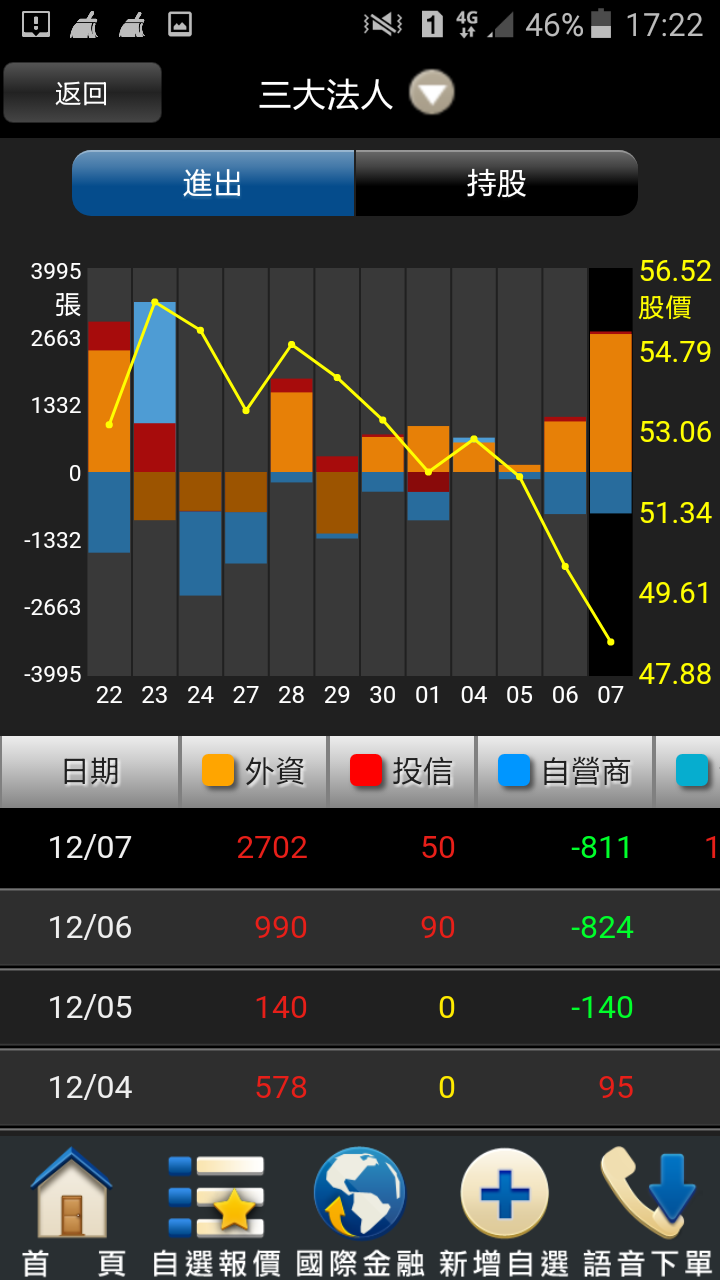Select the 12/07 data row
This screenshot has width=720, height=1280.
pos(360,848)
